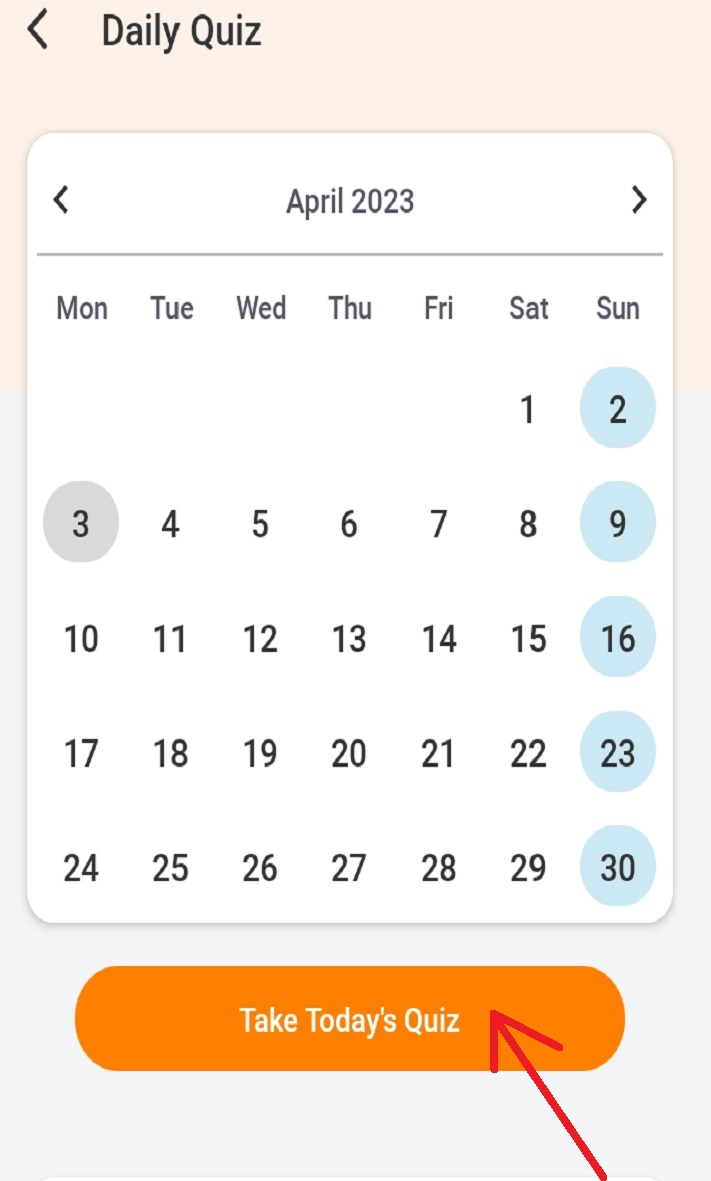This screenshot has width=711, height=1181.
Task: Go to the previous month
Action: [x=61, y=200]
